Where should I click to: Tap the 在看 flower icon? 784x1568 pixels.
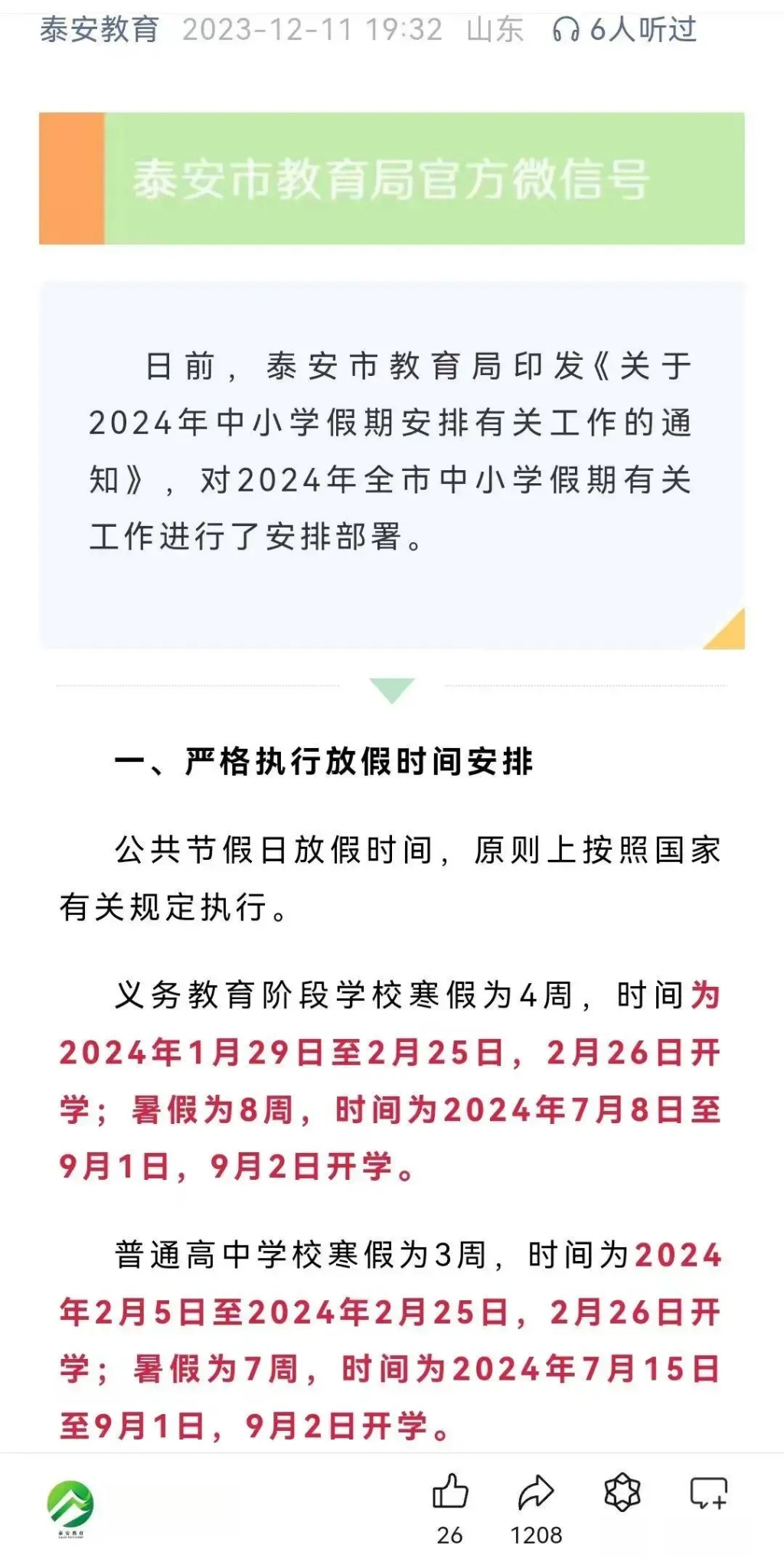tap(622, 1491)
